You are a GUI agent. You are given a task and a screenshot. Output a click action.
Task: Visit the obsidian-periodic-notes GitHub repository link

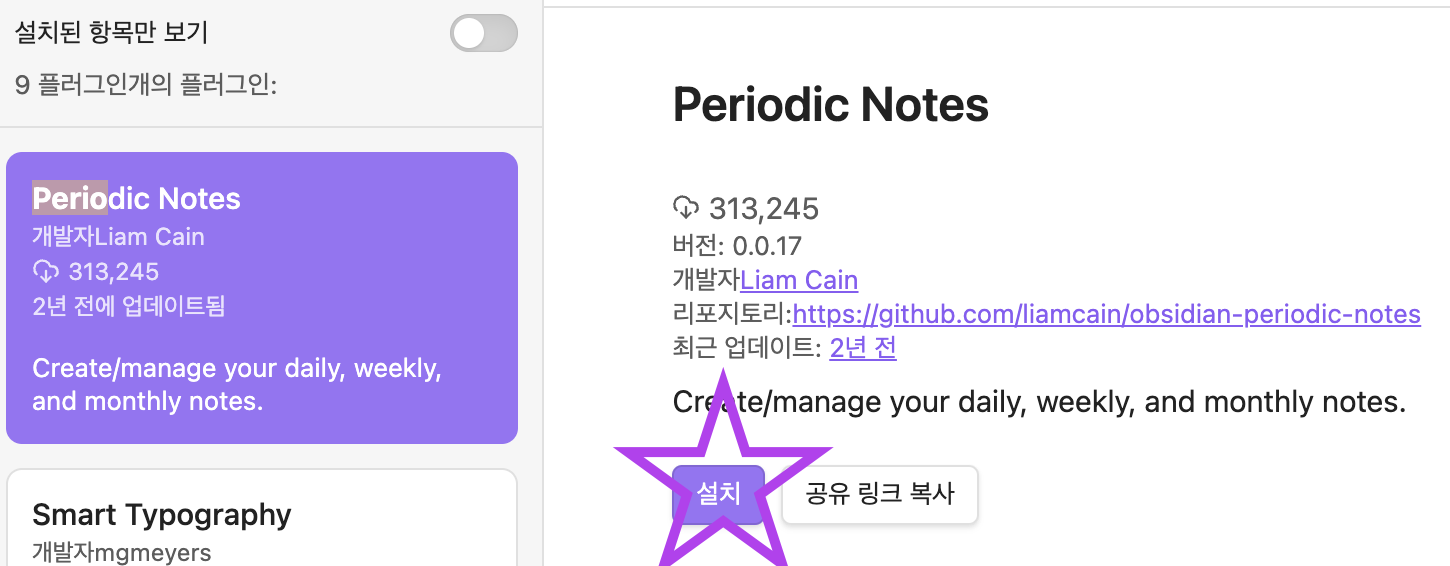click(1106, 314)
